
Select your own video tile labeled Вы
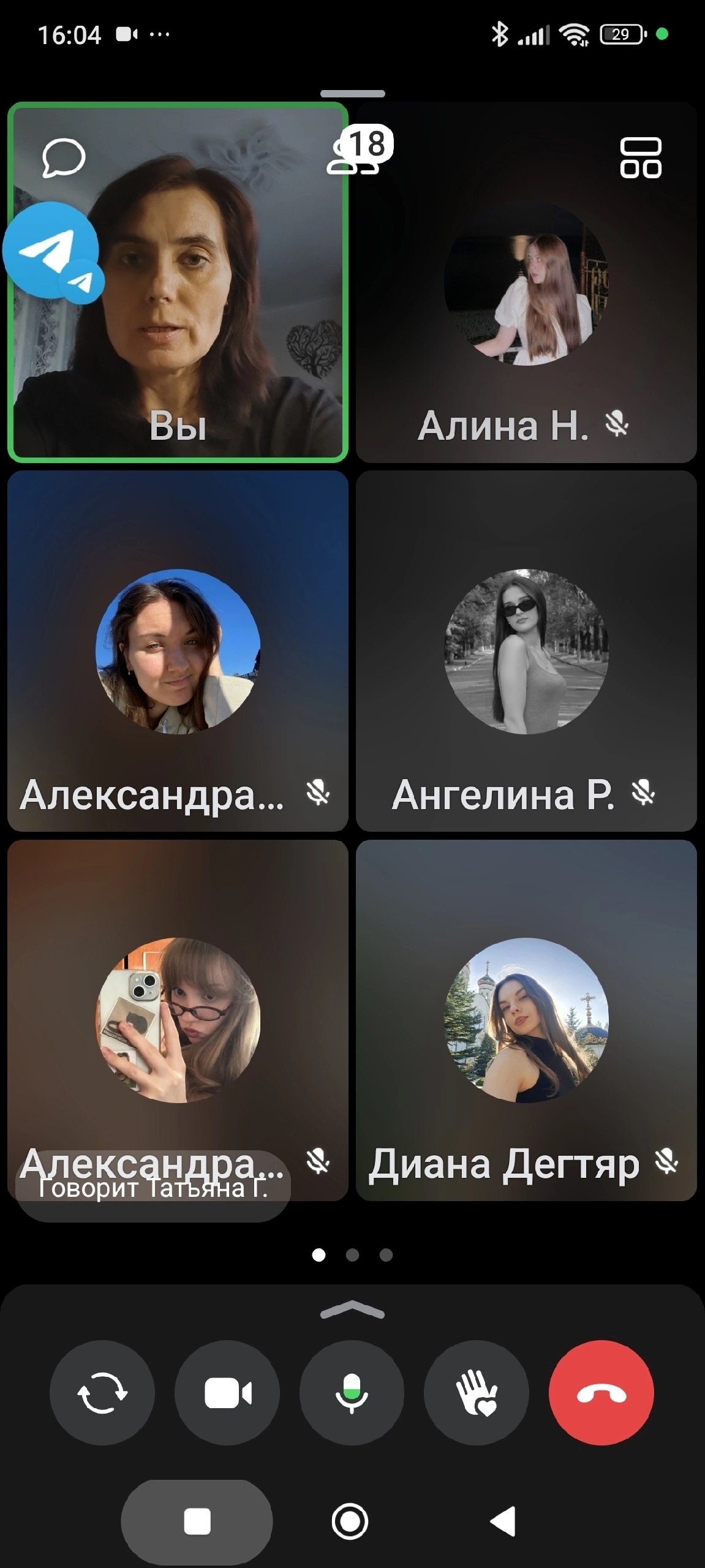click(178, 282)
